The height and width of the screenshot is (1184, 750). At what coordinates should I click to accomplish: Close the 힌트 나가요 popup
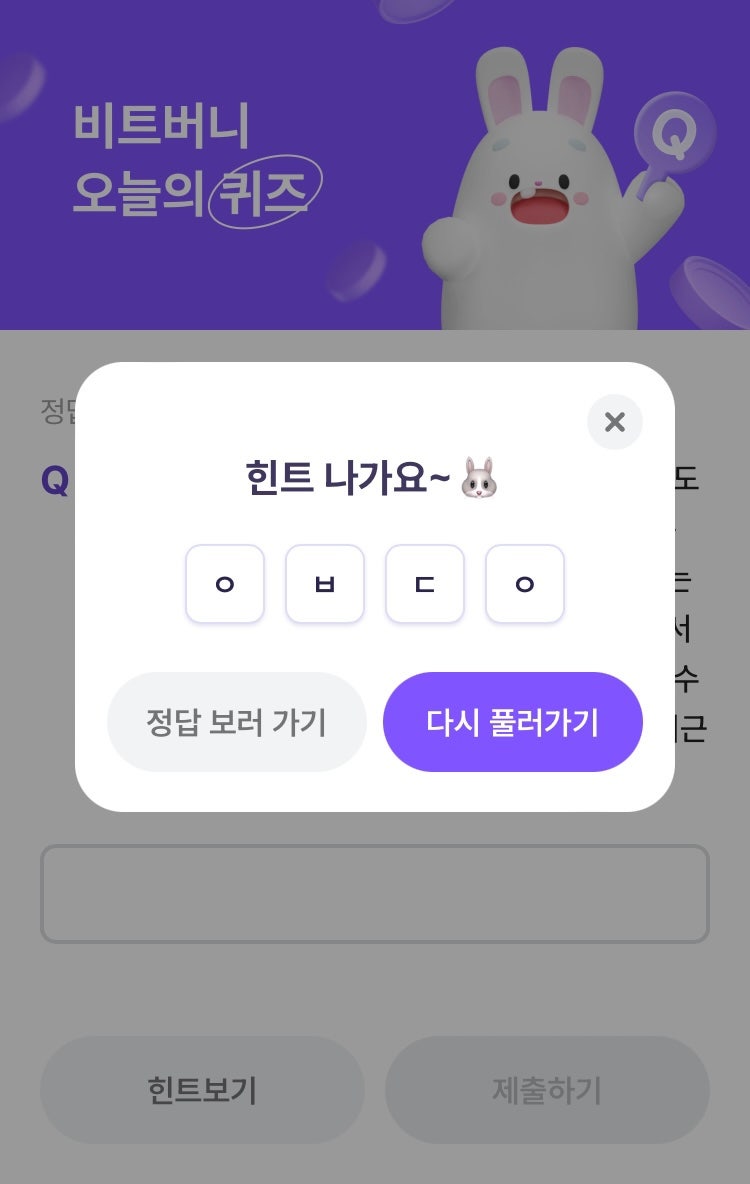614,422
